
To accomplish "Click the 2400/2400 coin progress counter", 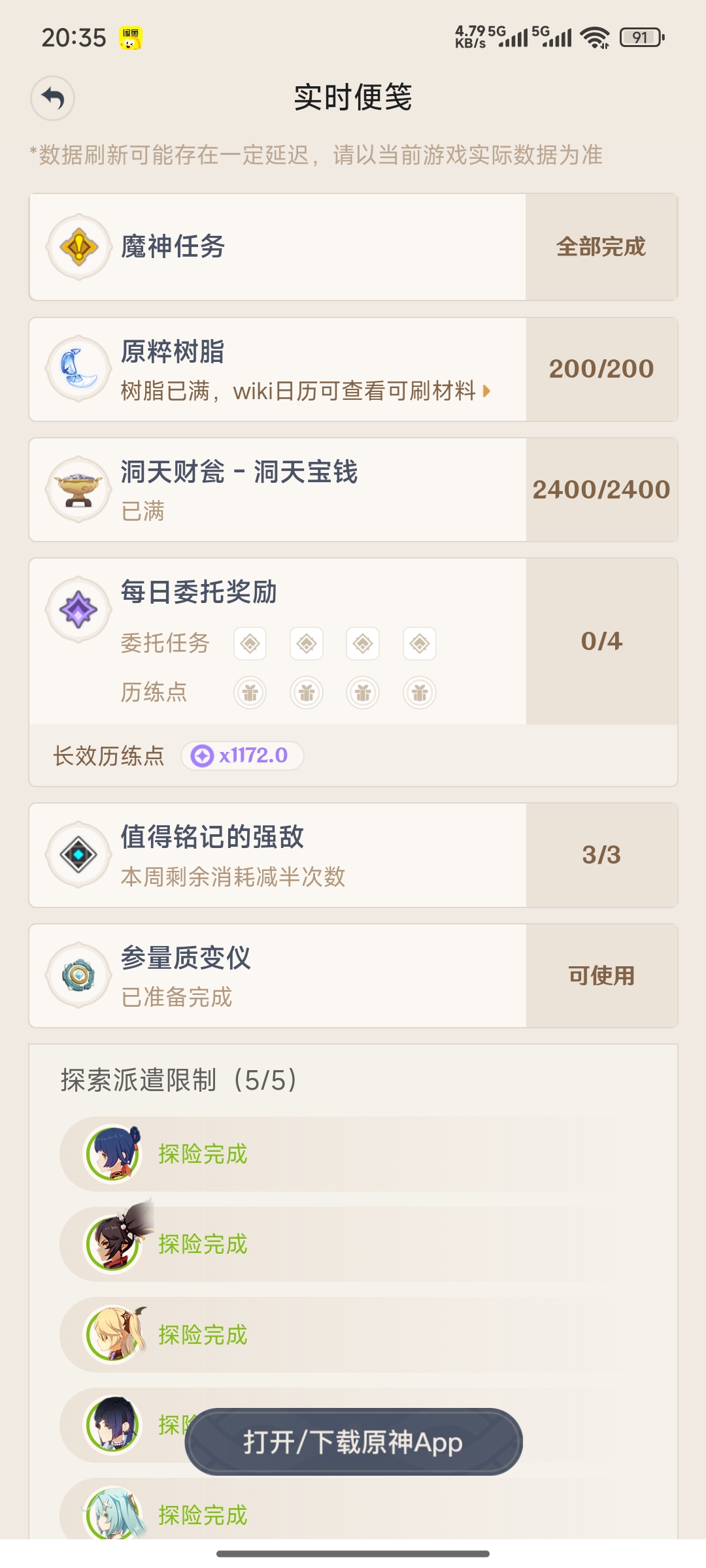I will click(602, 489).
